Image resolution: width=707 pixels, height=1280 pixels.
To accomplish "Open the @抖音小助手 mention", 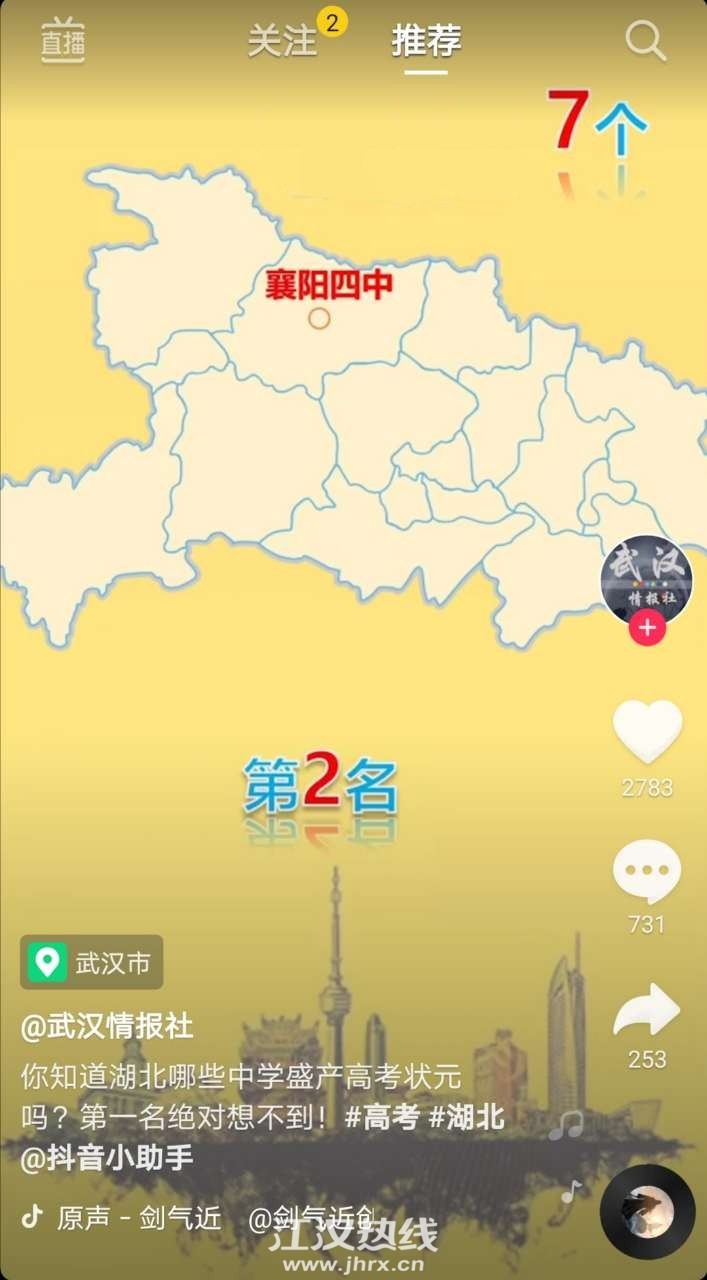I will (x=107, y=1158).
